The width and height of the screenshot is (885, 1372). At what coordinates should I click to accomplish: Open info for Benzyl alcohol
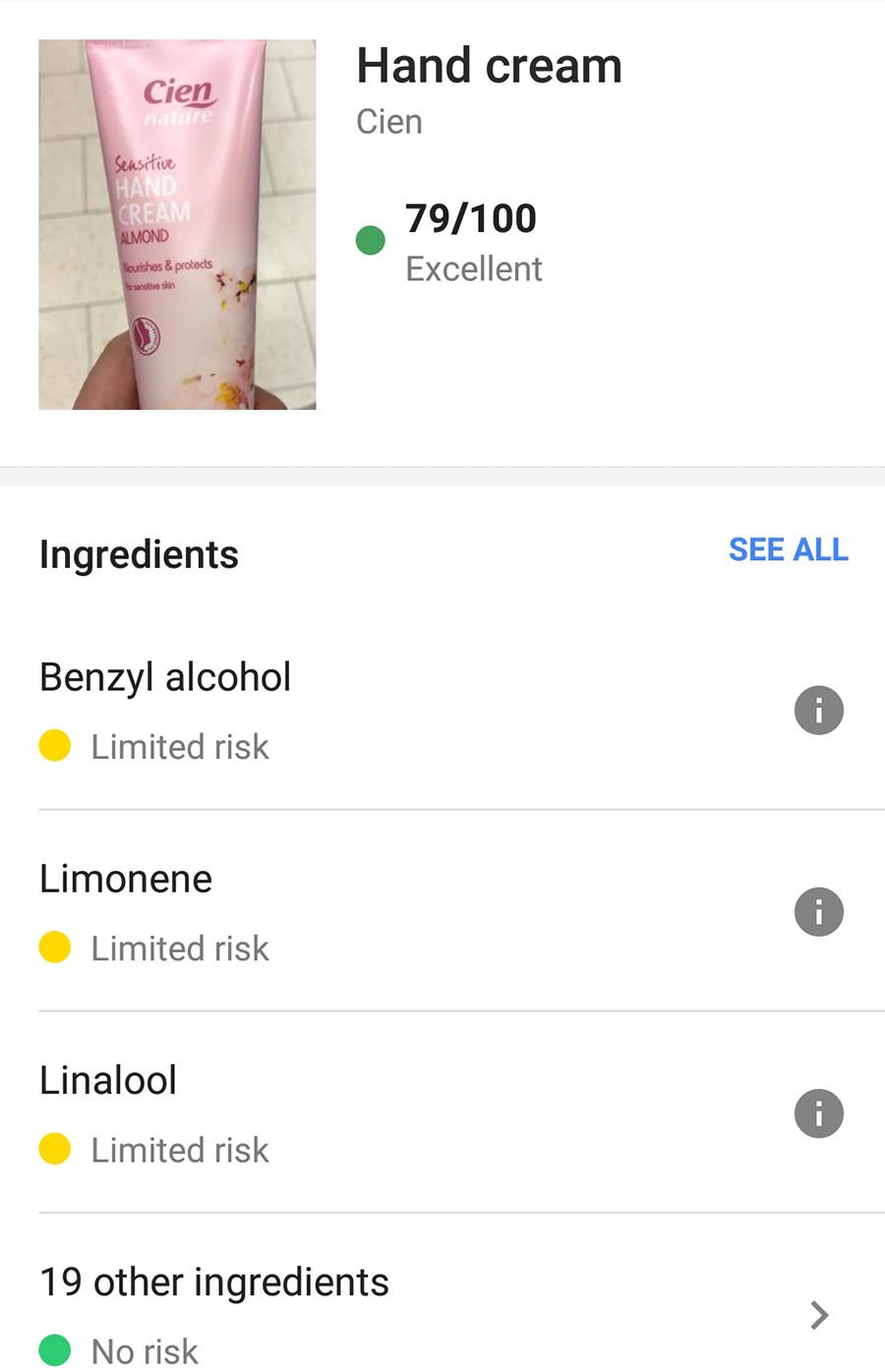pos(818,711)
